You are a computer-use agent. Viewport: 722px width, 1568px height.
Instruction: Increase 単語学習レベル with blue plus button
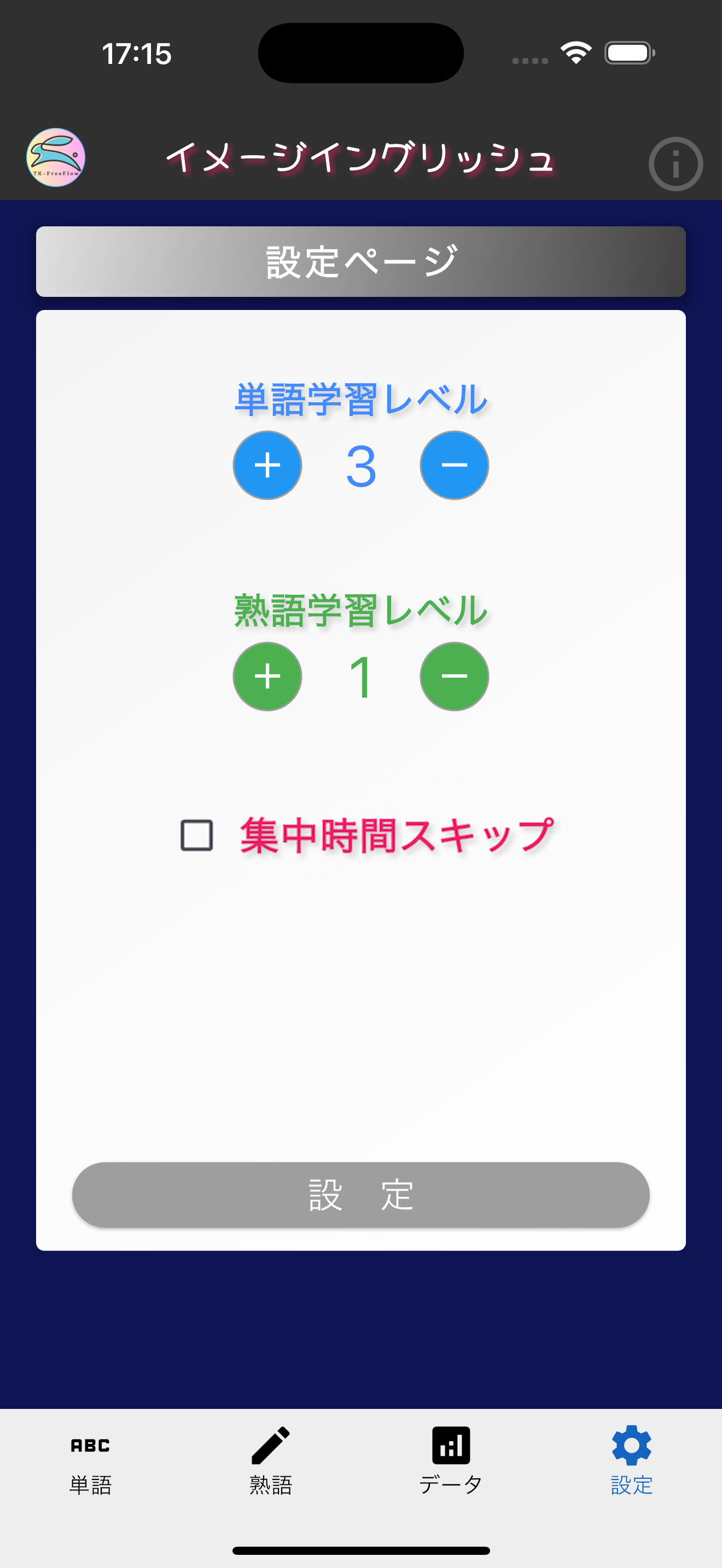pyautogui.click(x=267, y=465)
